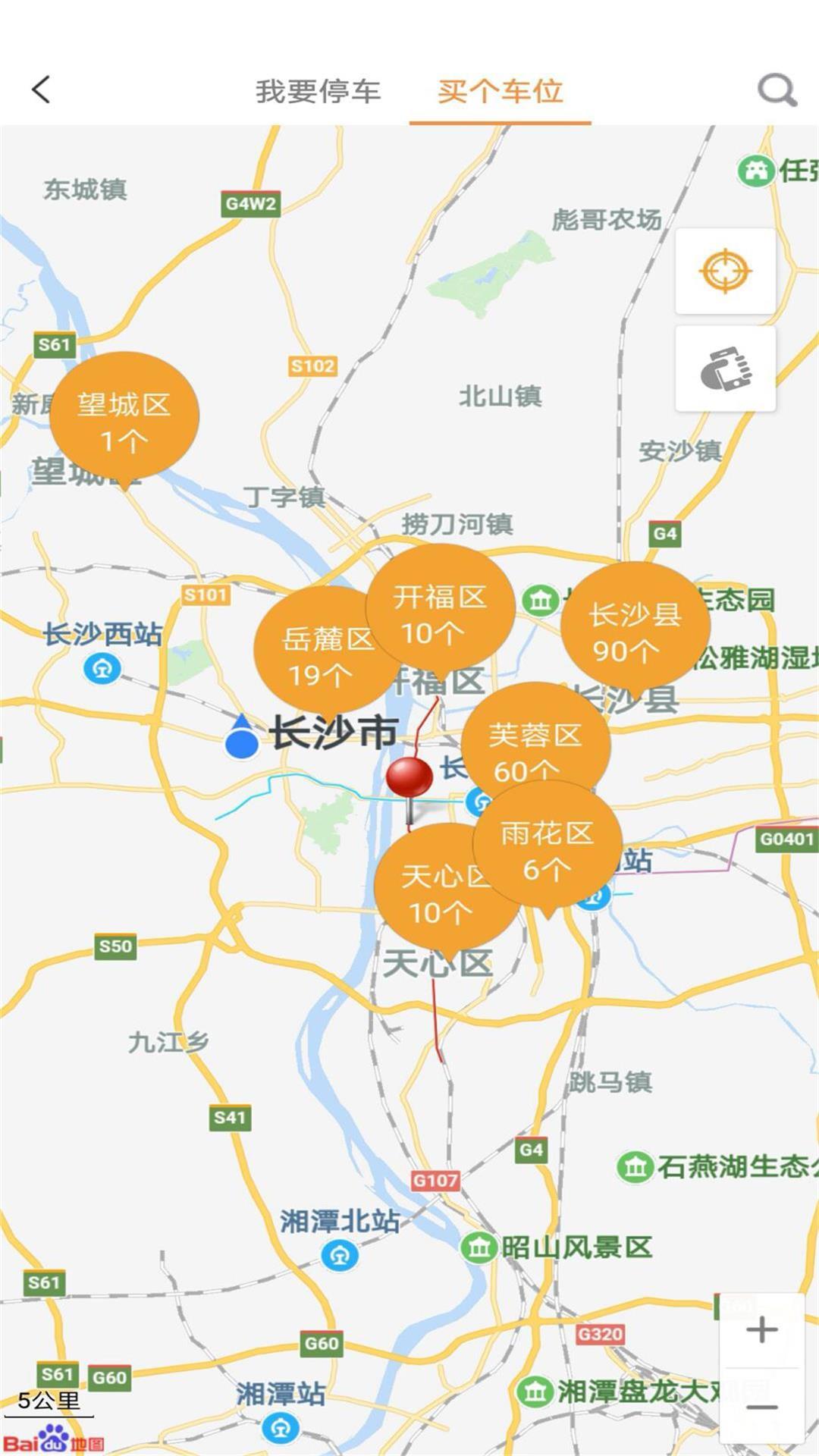Switch to the 我要停车 tab

coord(318,89)
